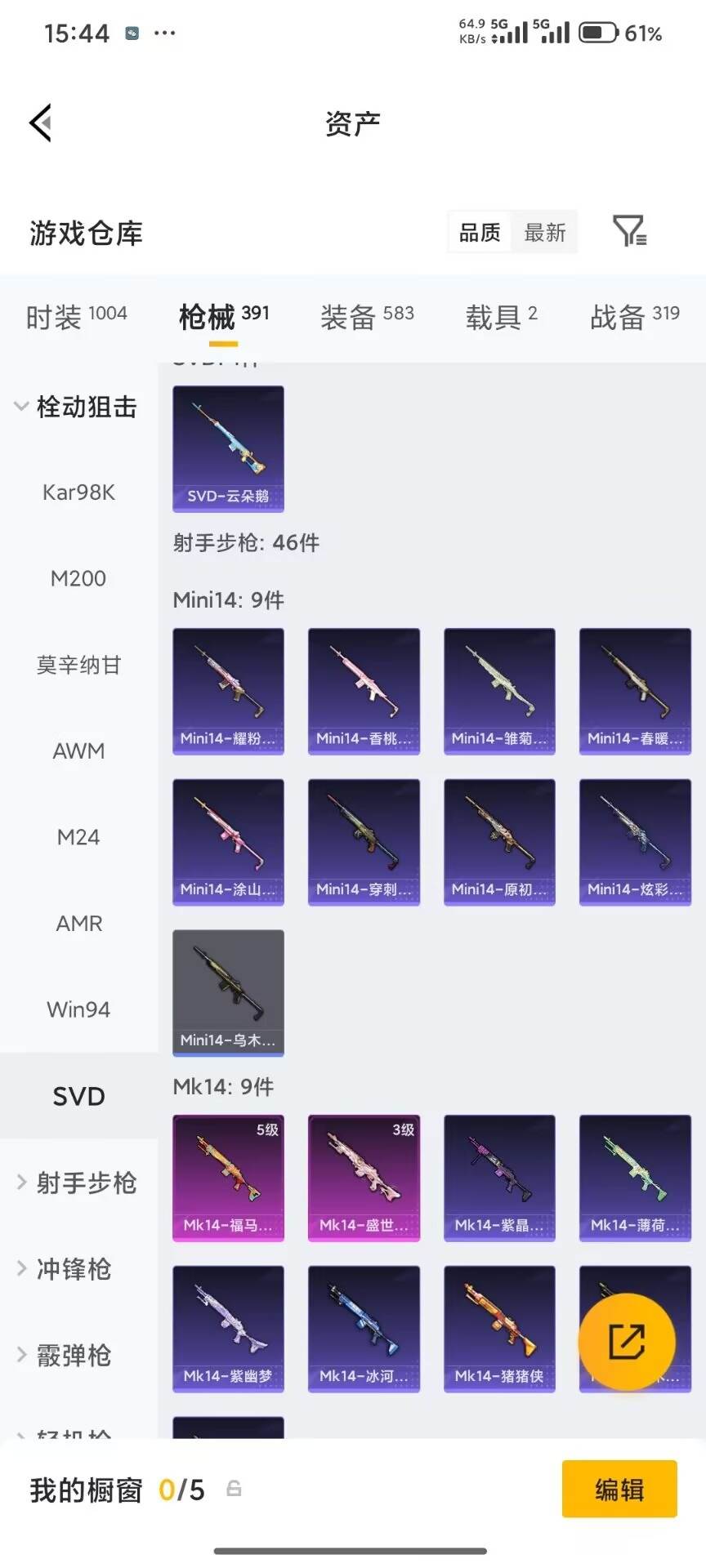The image size is (706, 1568).
Task: Select M24 in the side list
Action: point(78,837)
